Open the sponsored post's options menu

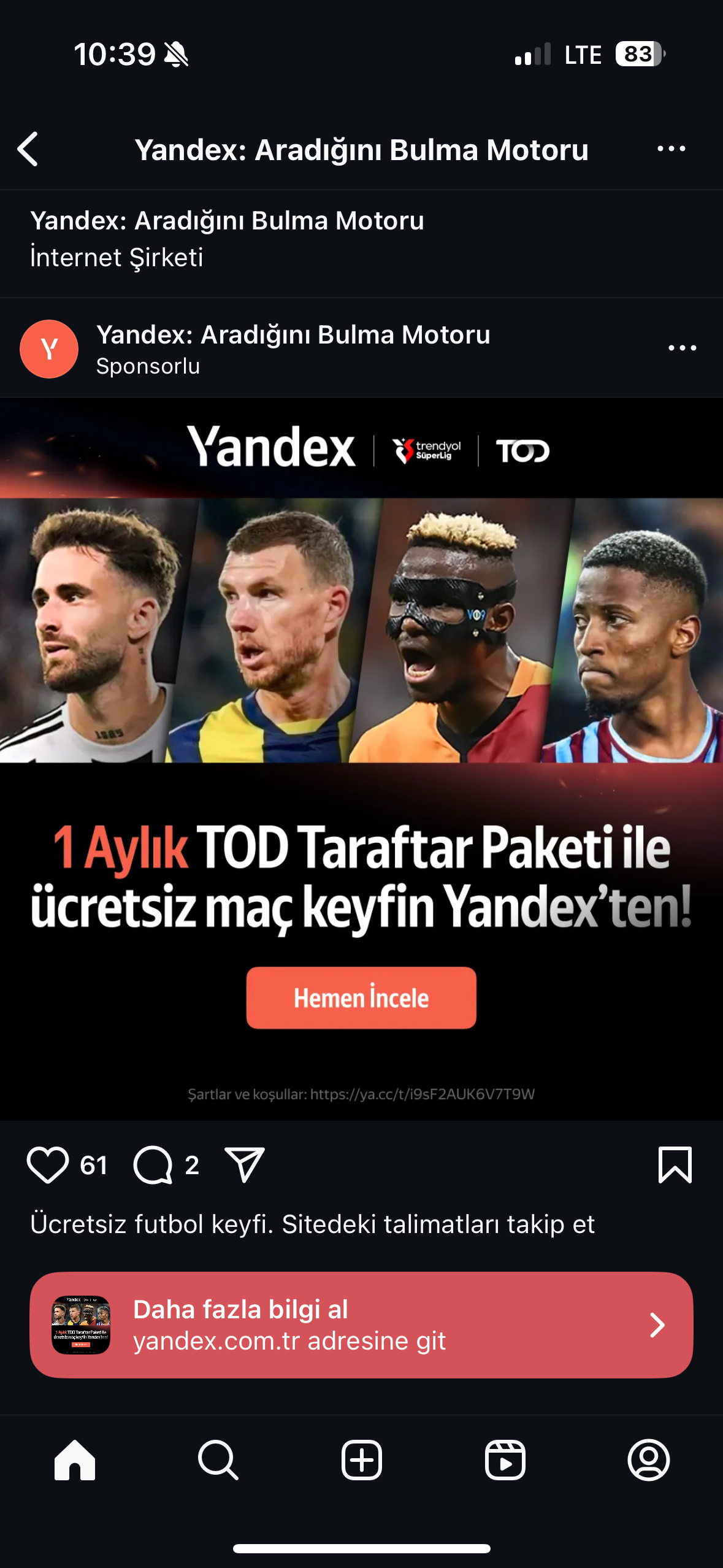click(682, 348)
